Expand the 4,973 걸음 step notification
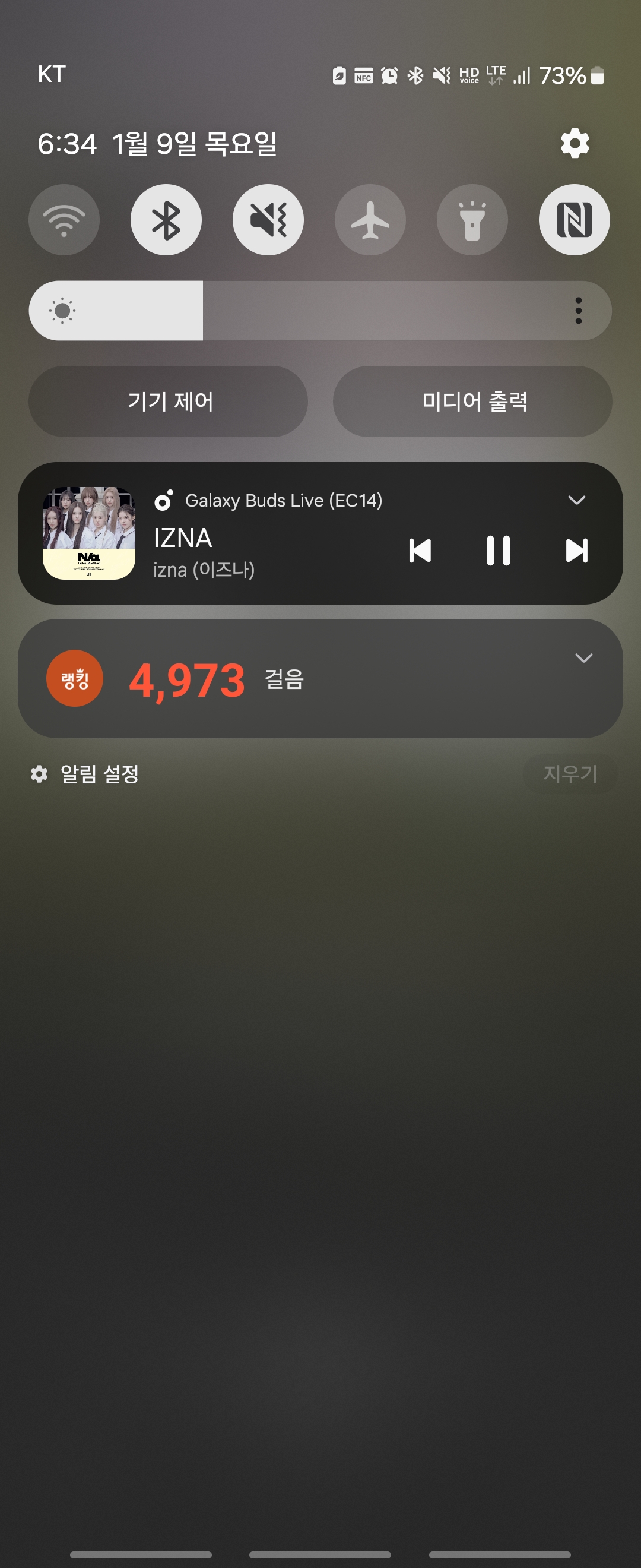This screenshot has height=1568, width=641. pos(583,658)
